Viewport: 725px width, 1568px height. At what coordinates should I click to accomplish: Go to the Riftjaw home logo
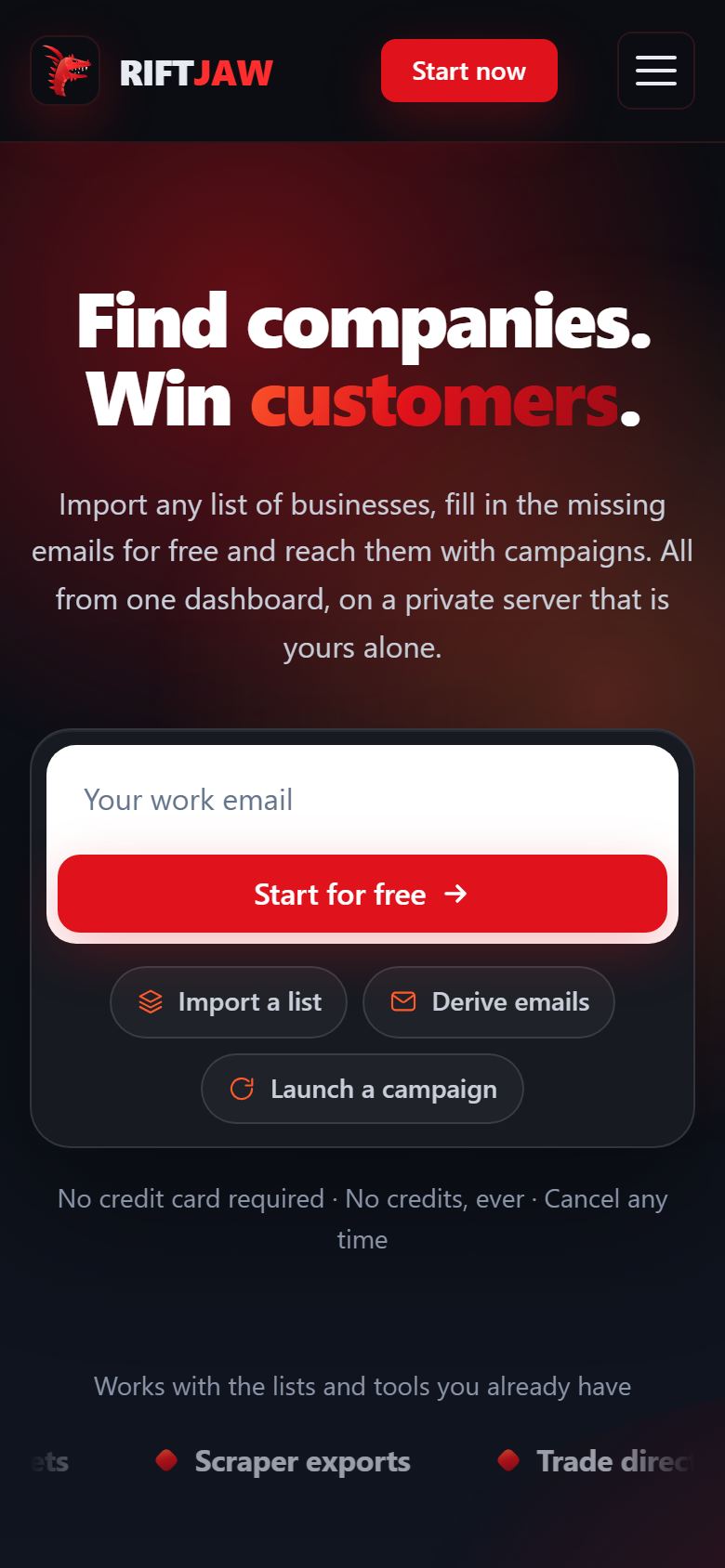(x=152, y=71)
